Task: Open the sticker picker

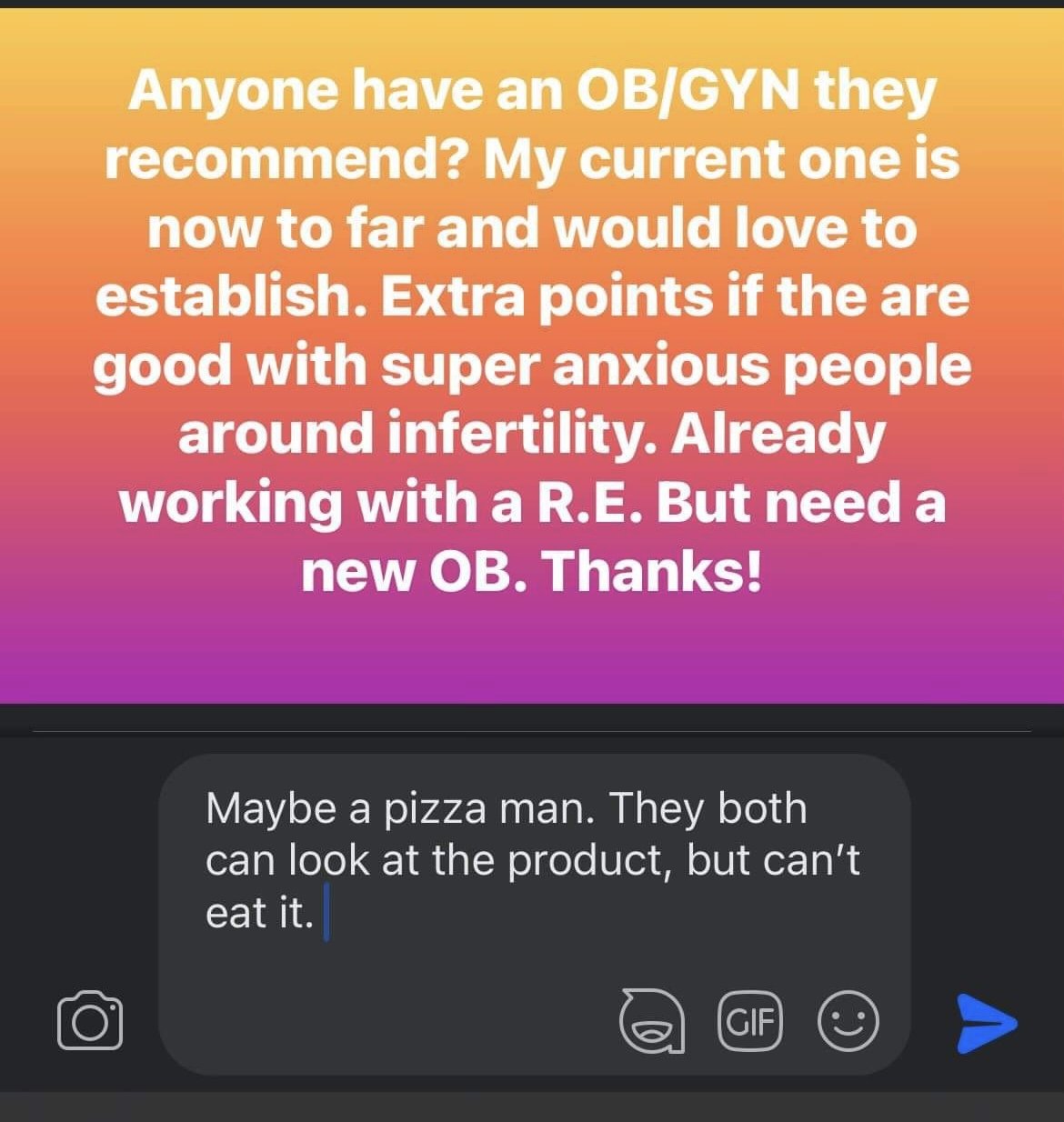Action: [x=651, y=1021]
